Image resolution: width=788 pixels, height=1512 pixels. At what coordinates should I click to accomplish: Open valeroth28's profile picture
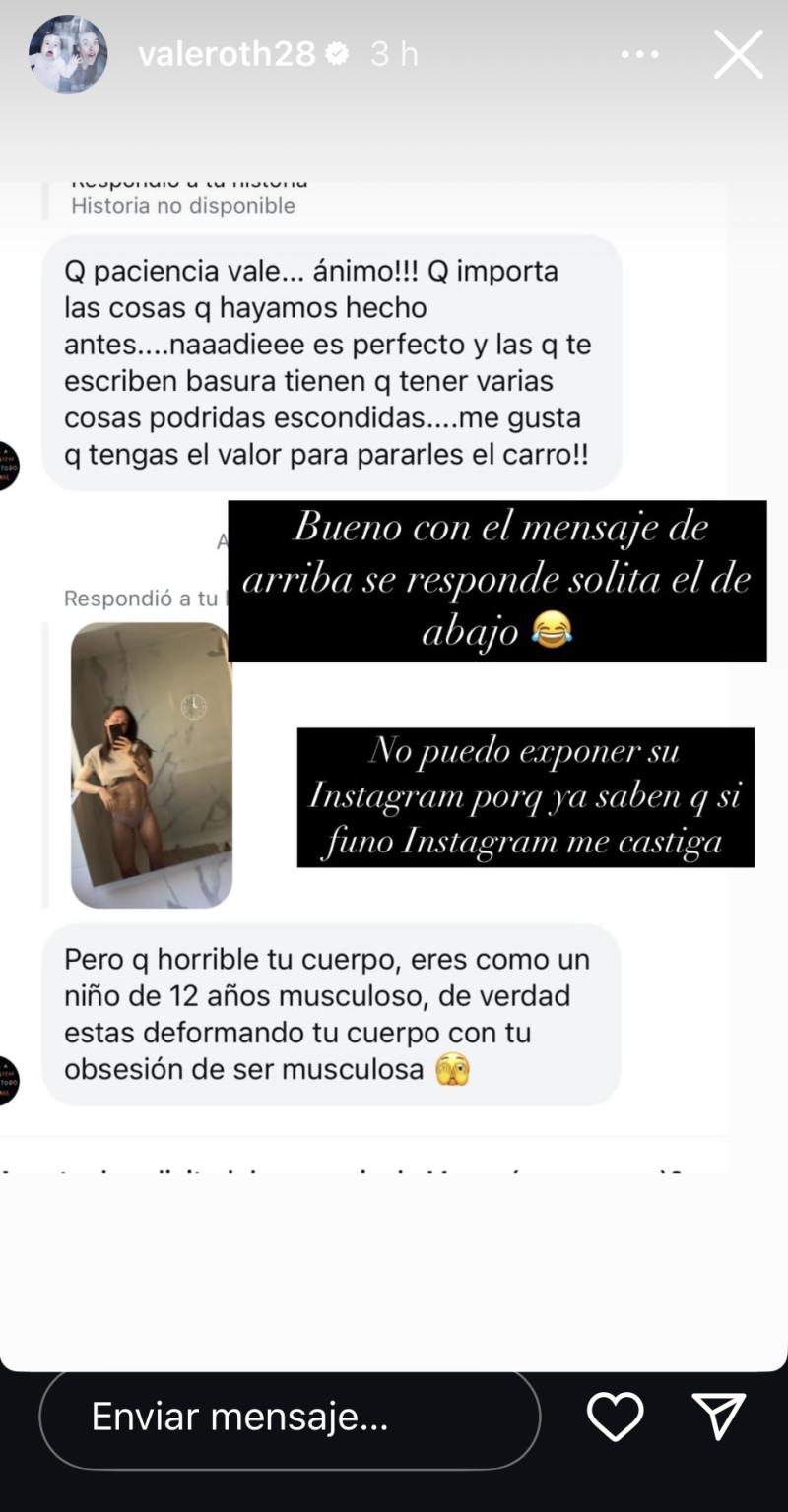click(x=68, y=54)
